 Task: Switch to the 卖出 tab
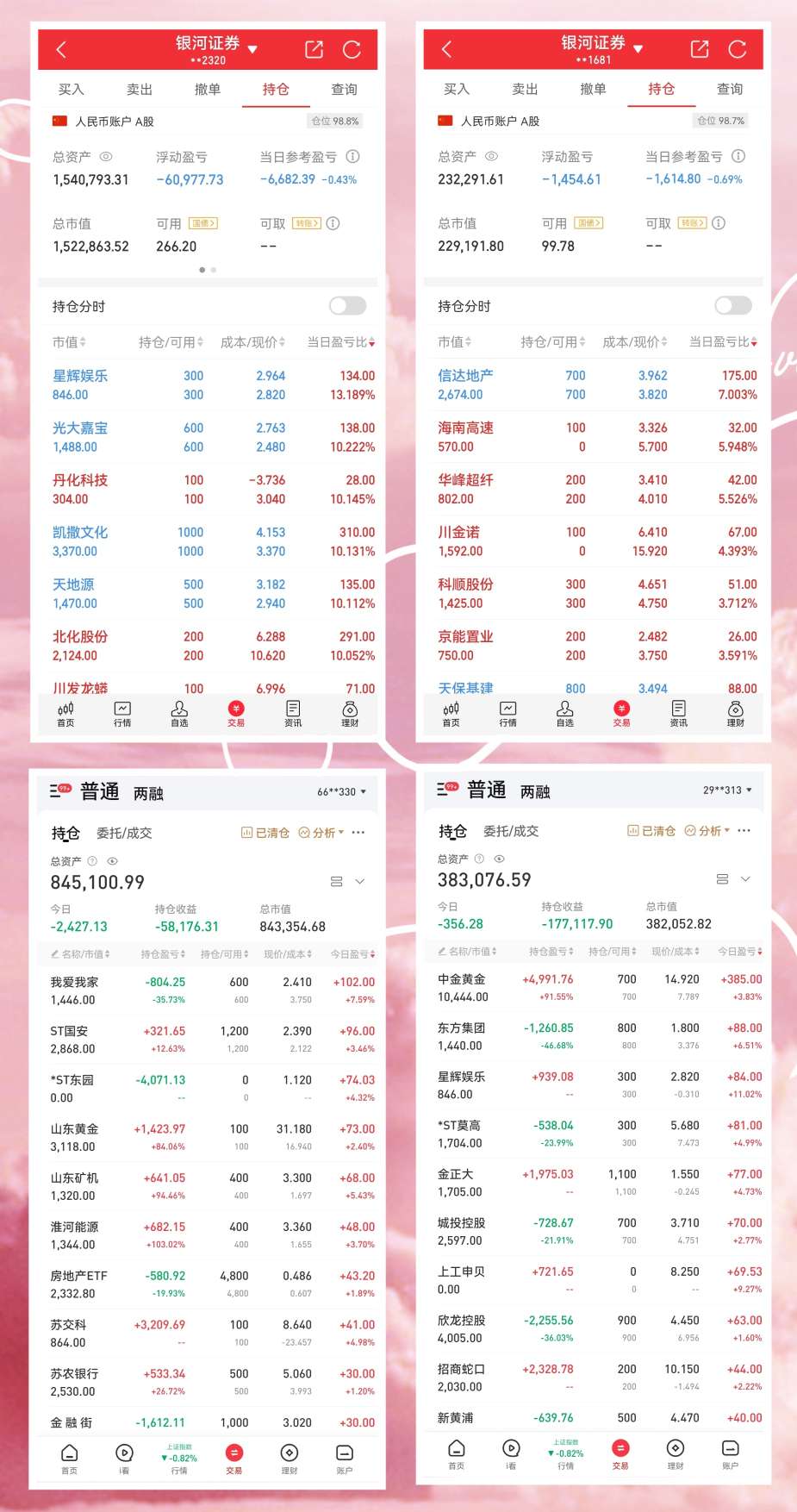140,89
